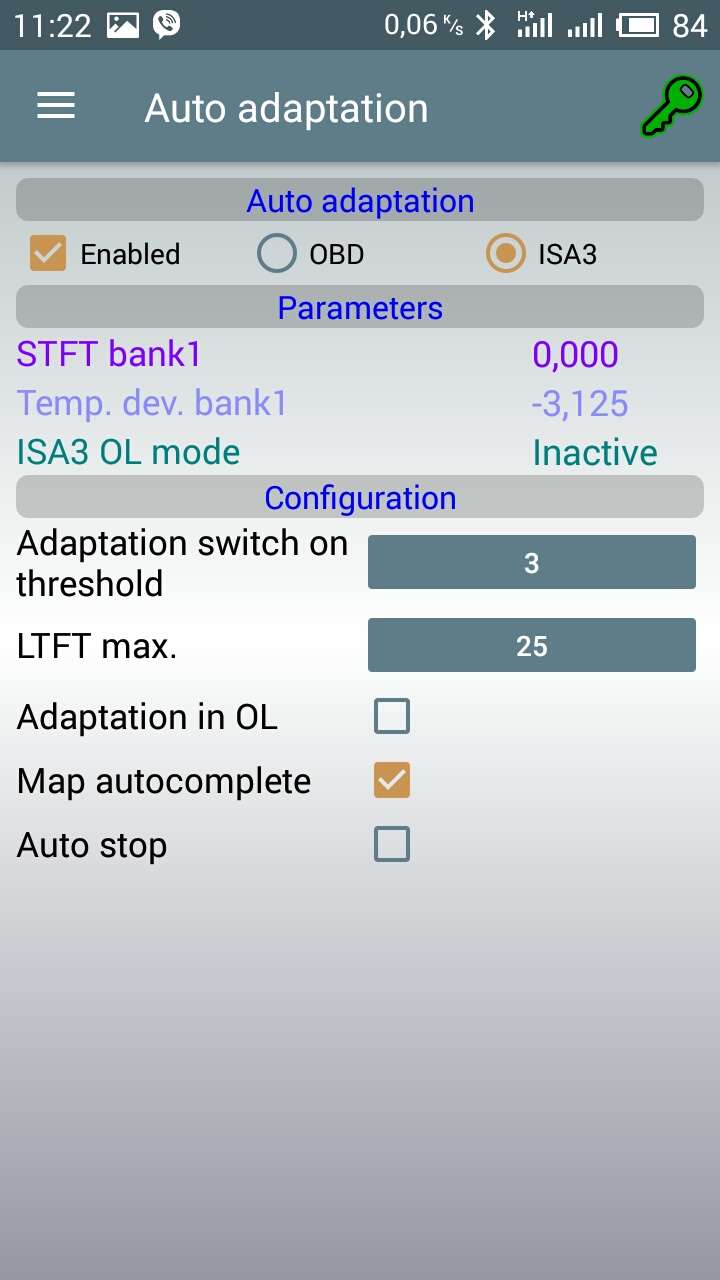Uncheck the Enabled checkbox
This screenshot has height=1280, width=720.
point(48,254)
